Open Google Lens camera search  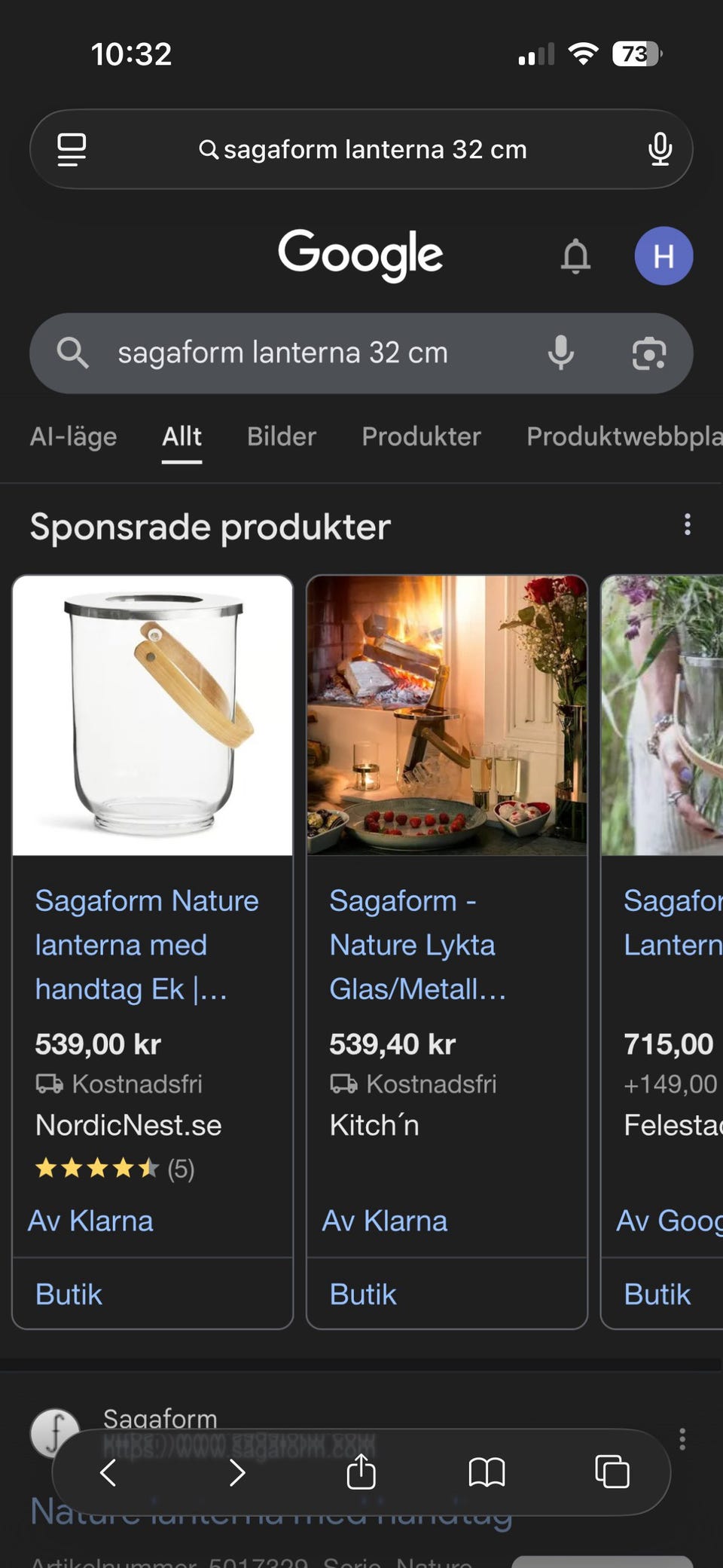(x=651, y=354)
